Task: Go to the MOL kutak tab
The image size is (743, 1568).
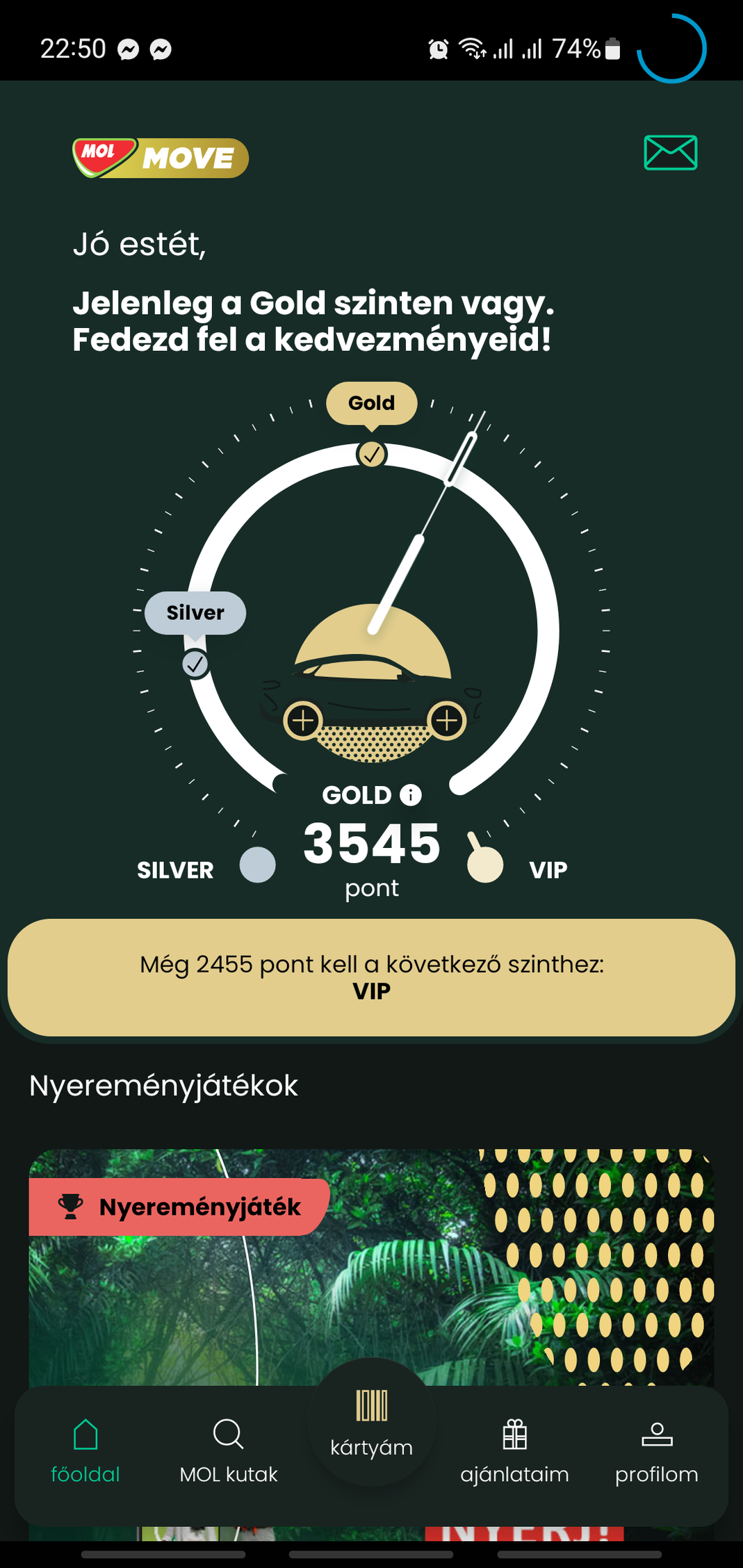Action: [x=228, y=1451]
